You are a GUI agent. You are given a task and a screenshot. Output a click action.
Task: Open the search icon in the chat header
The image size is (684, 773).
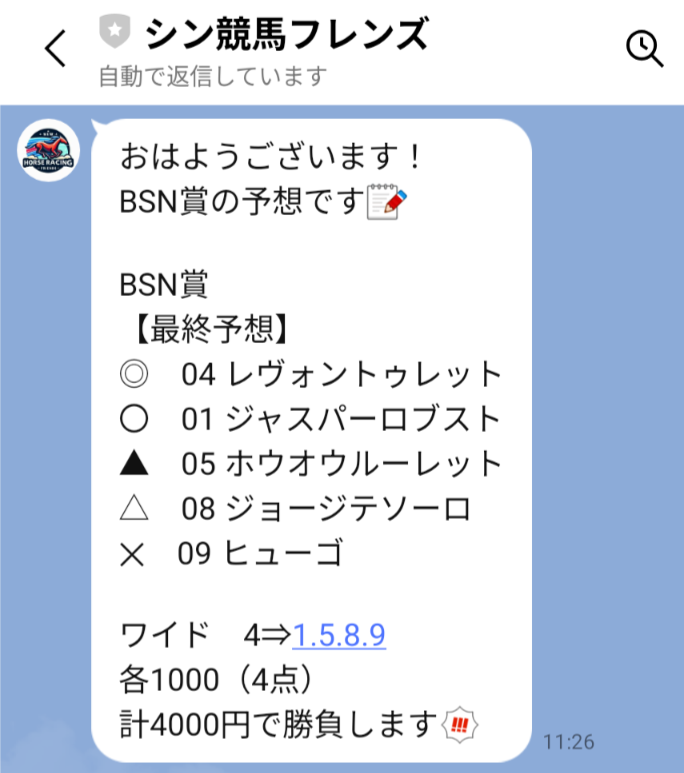[x=643, y=47]
